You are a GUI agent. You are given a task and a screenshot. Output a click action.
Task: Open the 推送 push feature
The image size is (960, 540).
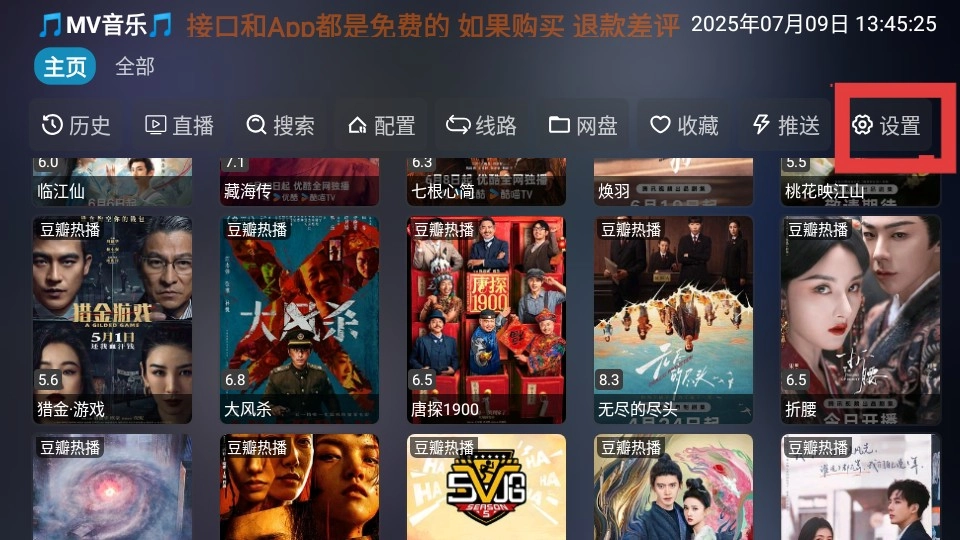[786, 125]
